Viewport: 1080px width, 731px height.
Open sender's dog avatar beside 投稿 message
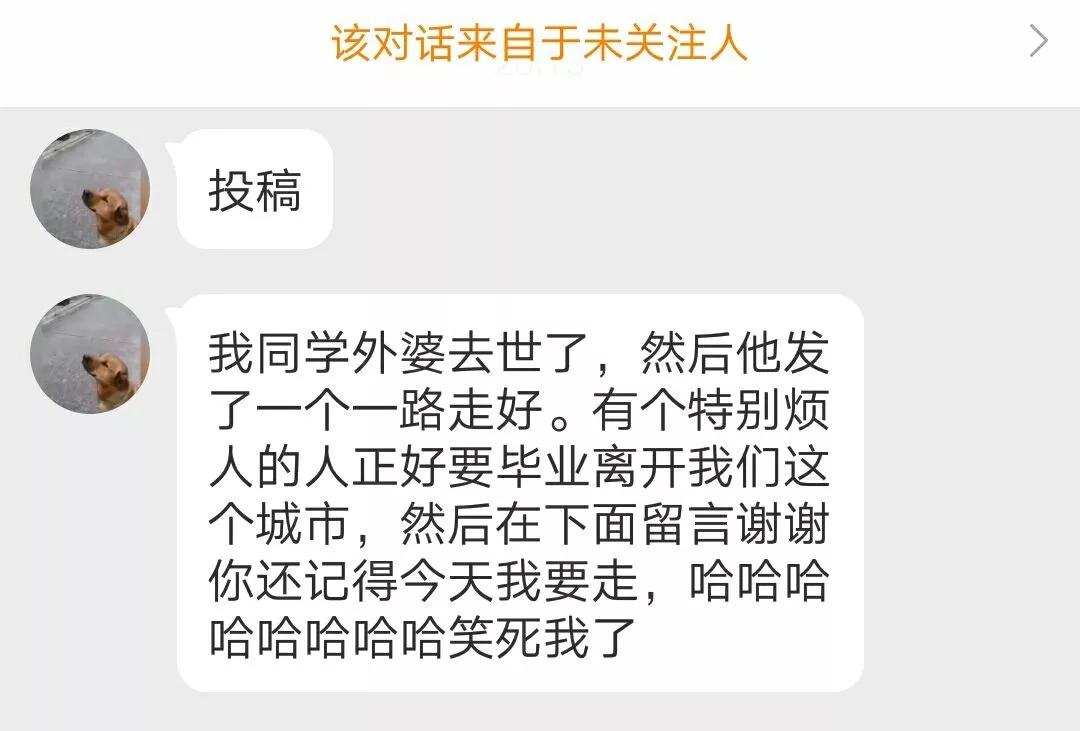pos(89,189)
